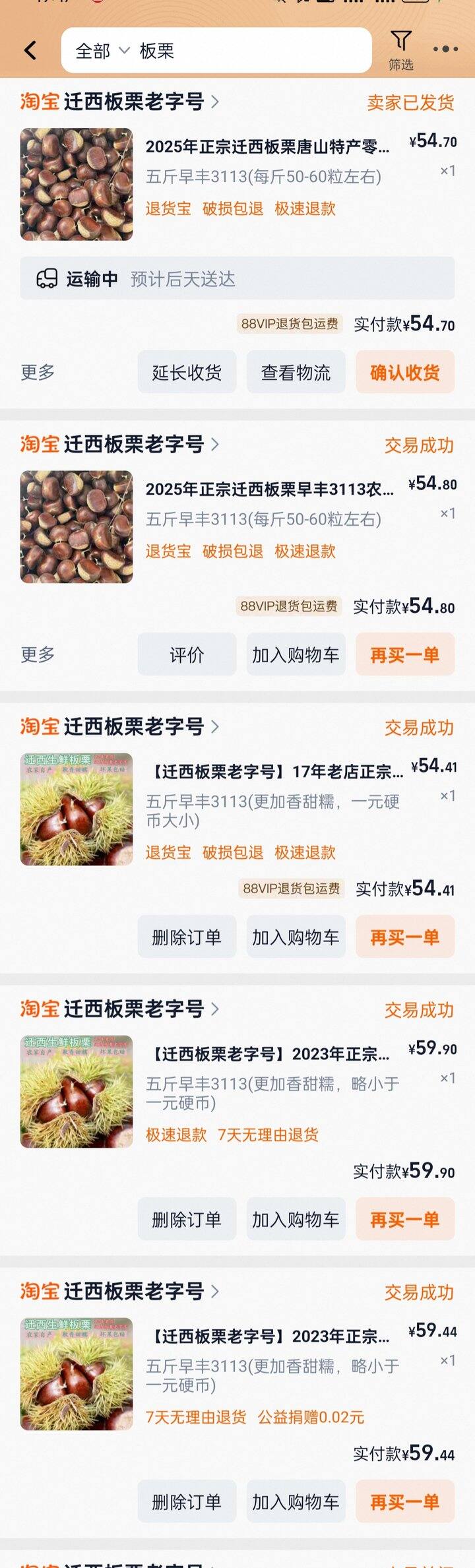Select 查看物流 to view shipping

(296, 373)
